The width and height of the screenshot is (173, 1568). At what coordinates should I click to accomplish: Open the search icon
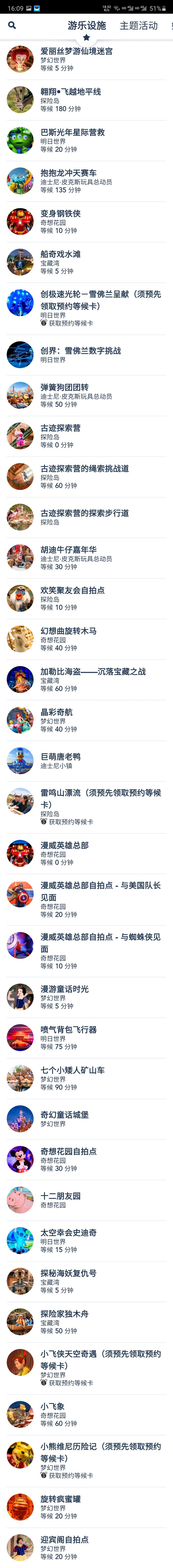point(12,25)
